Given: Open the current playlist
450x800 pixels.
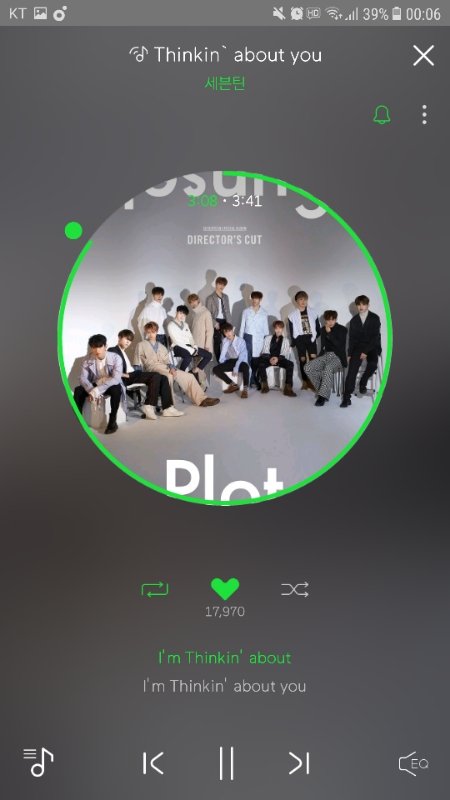Looking at the screenshot, I should [38, 762].
